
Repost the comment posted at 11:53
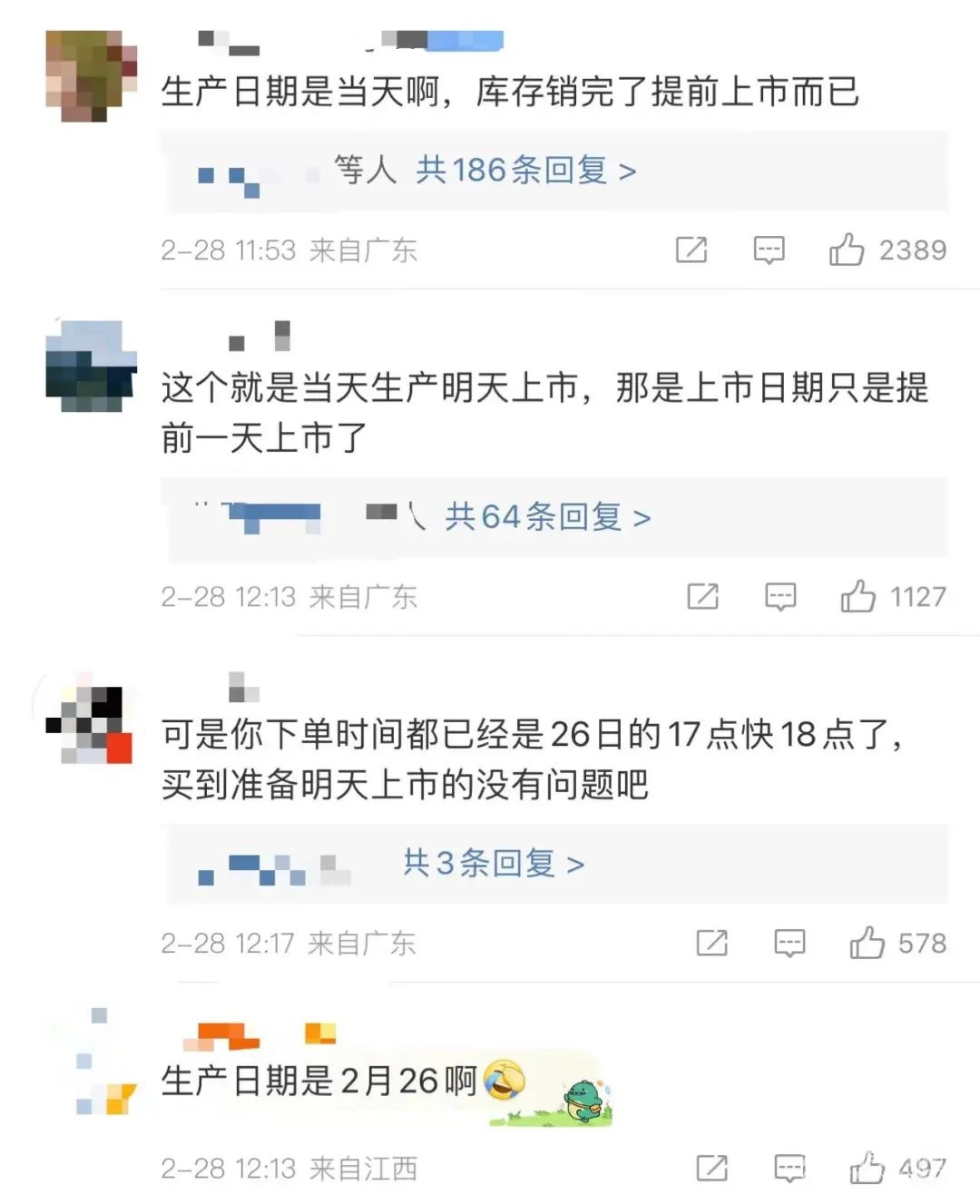click(691, 250)
